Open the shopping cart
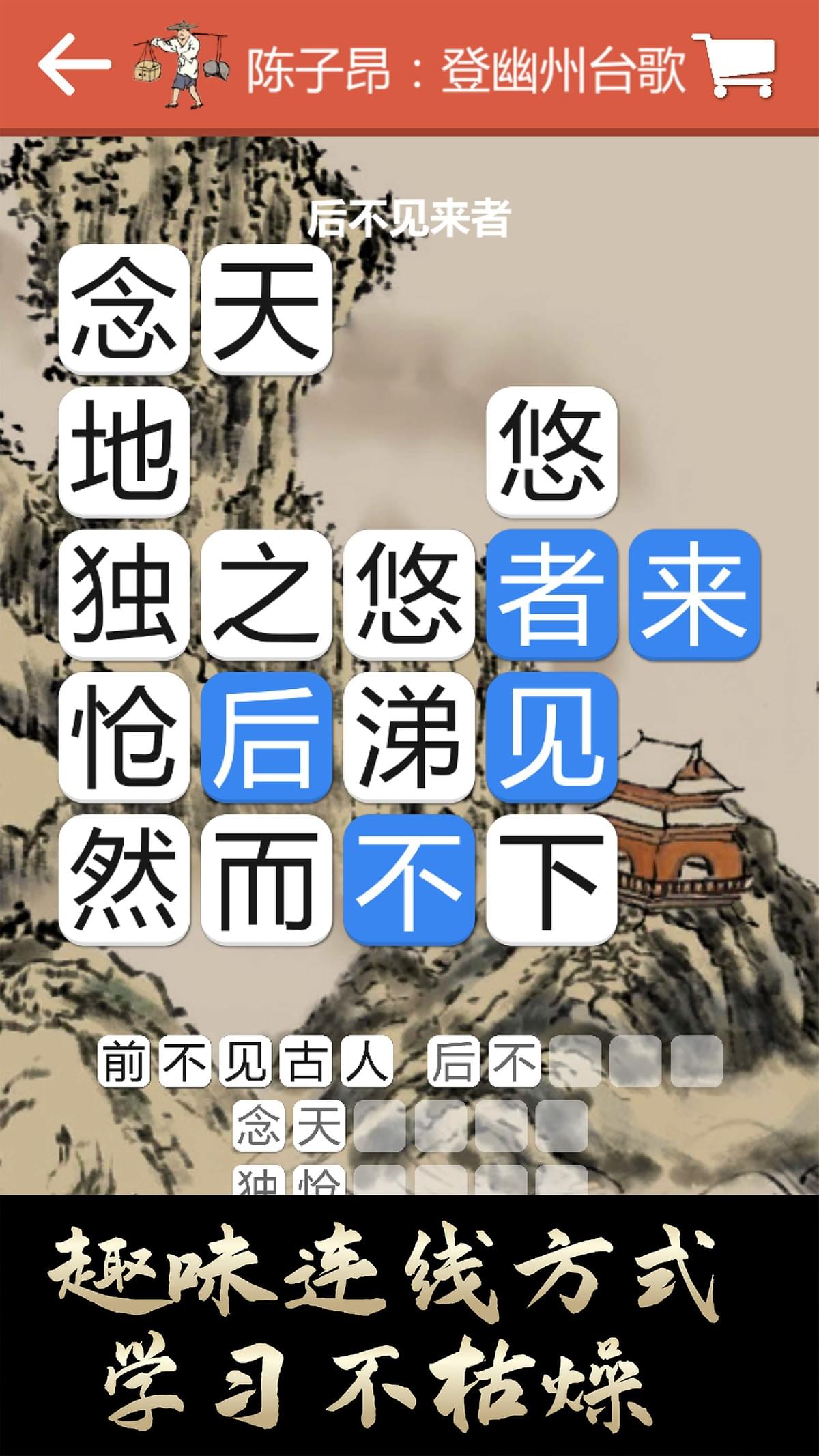The width and height of the screenshot is (819, 1456). (x=736, y=65)
